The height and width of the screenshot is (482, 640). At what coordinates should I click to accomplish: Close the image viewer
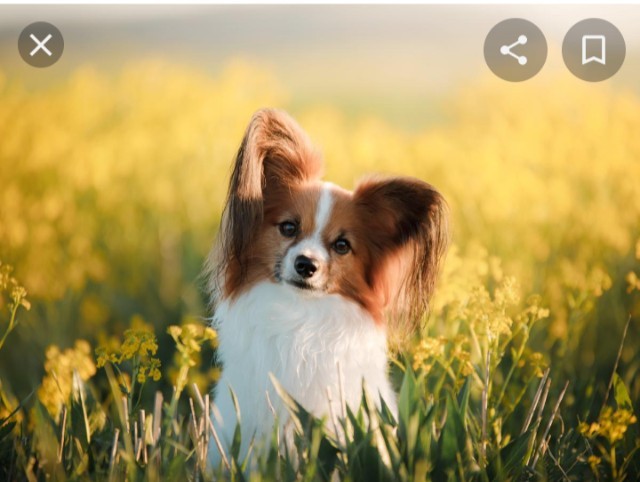pos(41,45)
